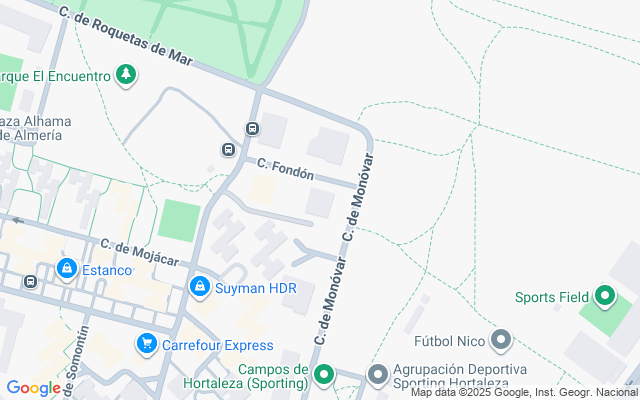Open Agrupación Deportiva Sporting Hortaleza marker
The width and height of the screenshot is (640, 400).
click(377, 376)
